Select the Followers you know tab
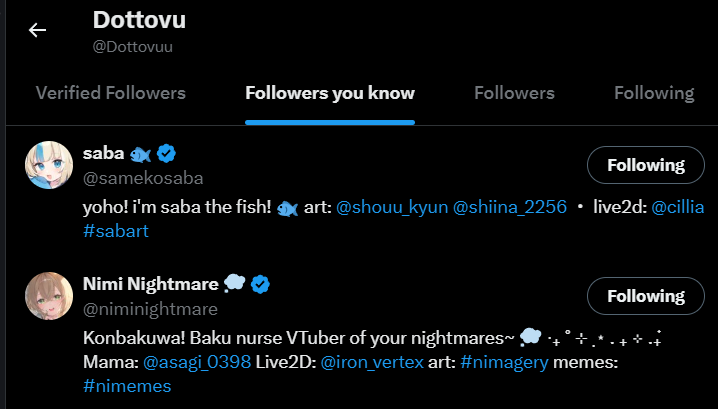This screenshot has width=718, height=409. click(330, 93)
